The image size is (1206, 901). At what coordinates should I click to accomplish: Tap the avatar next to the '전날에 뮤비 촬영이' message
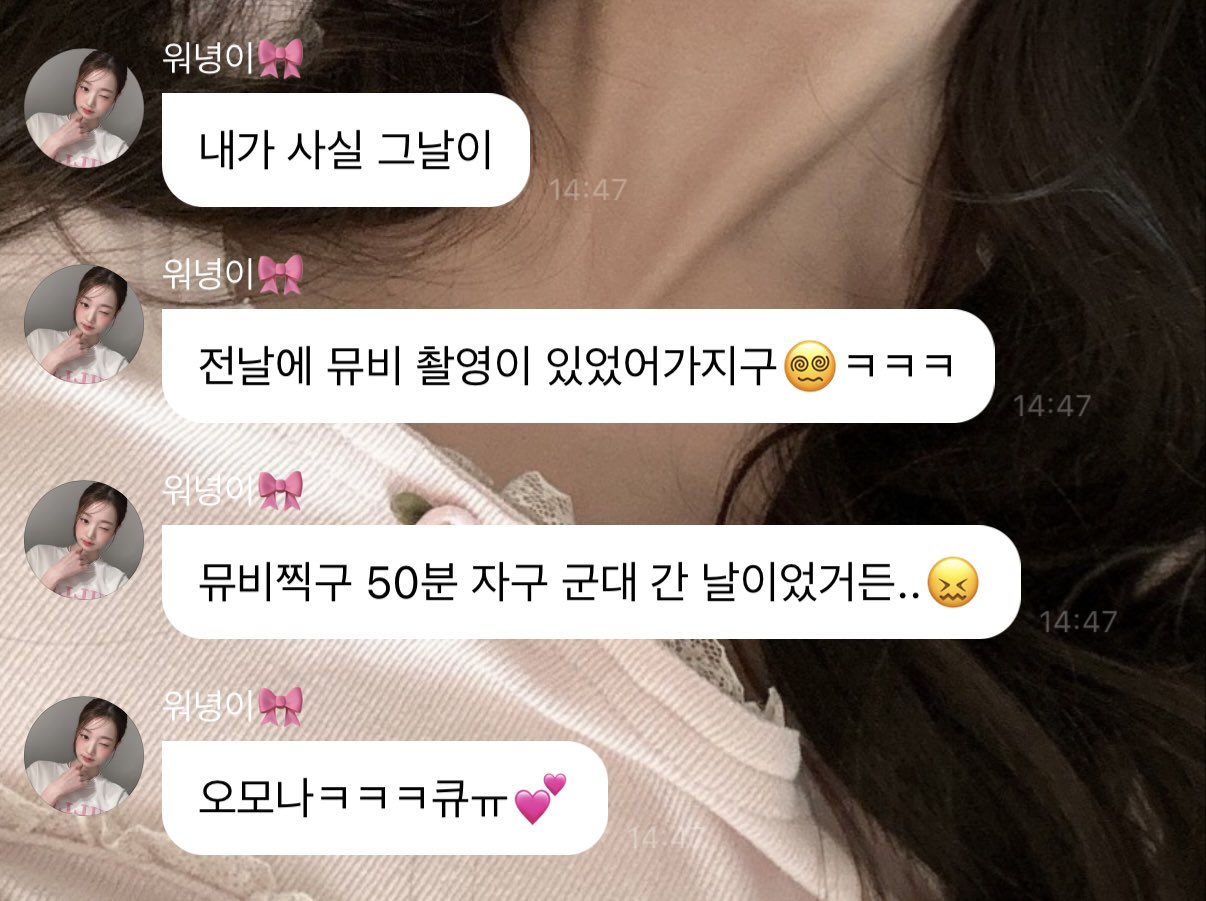click(x=84, y=324)
